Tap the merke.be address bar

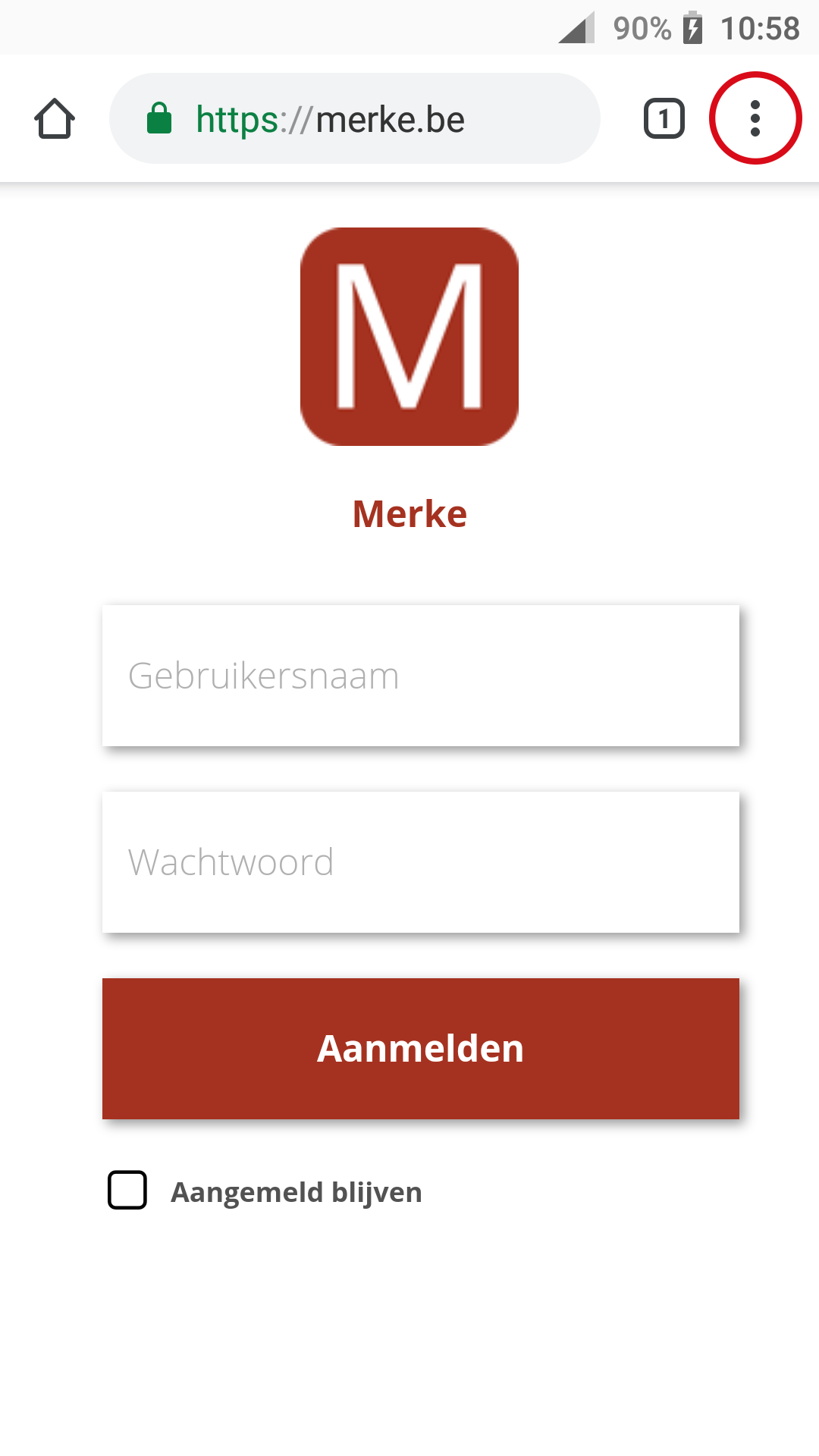point(355,119)
